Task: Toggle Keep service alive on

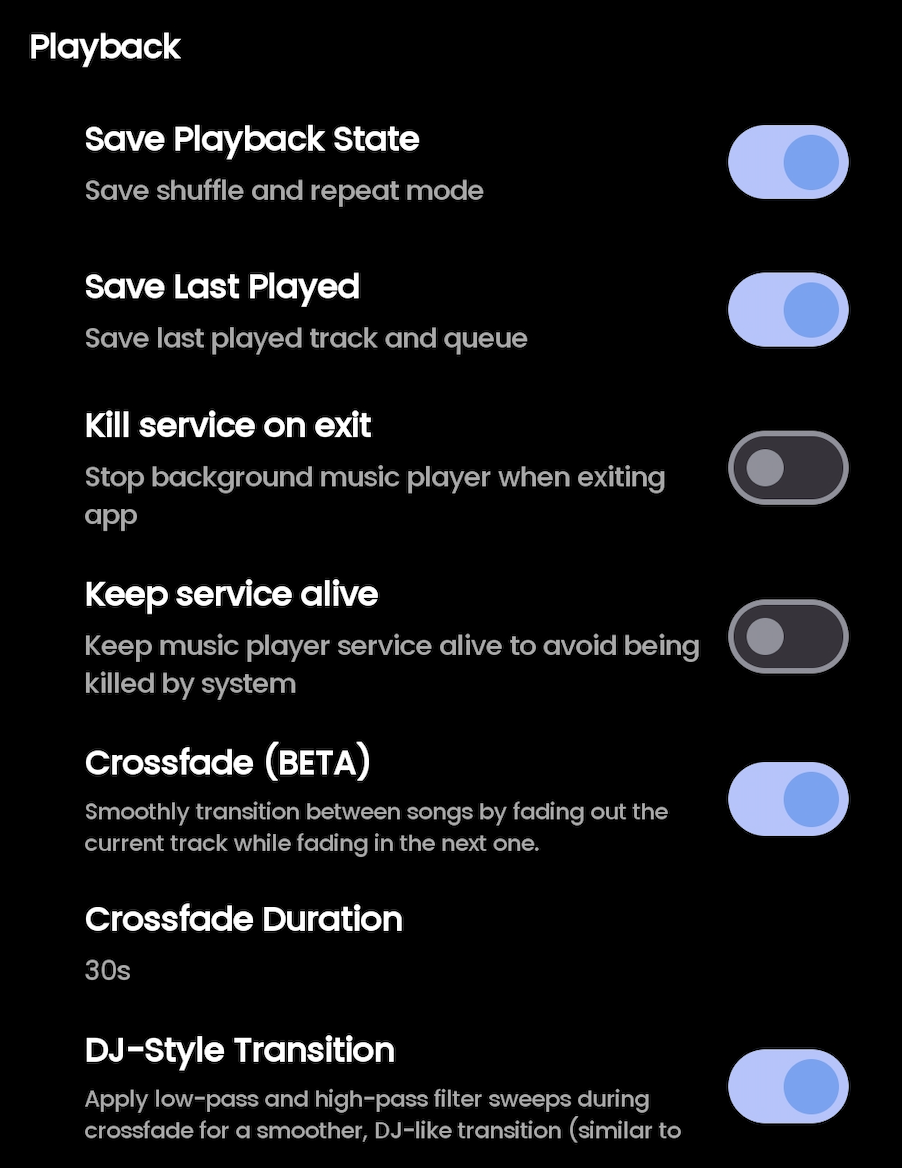Action: coord(787,636)
